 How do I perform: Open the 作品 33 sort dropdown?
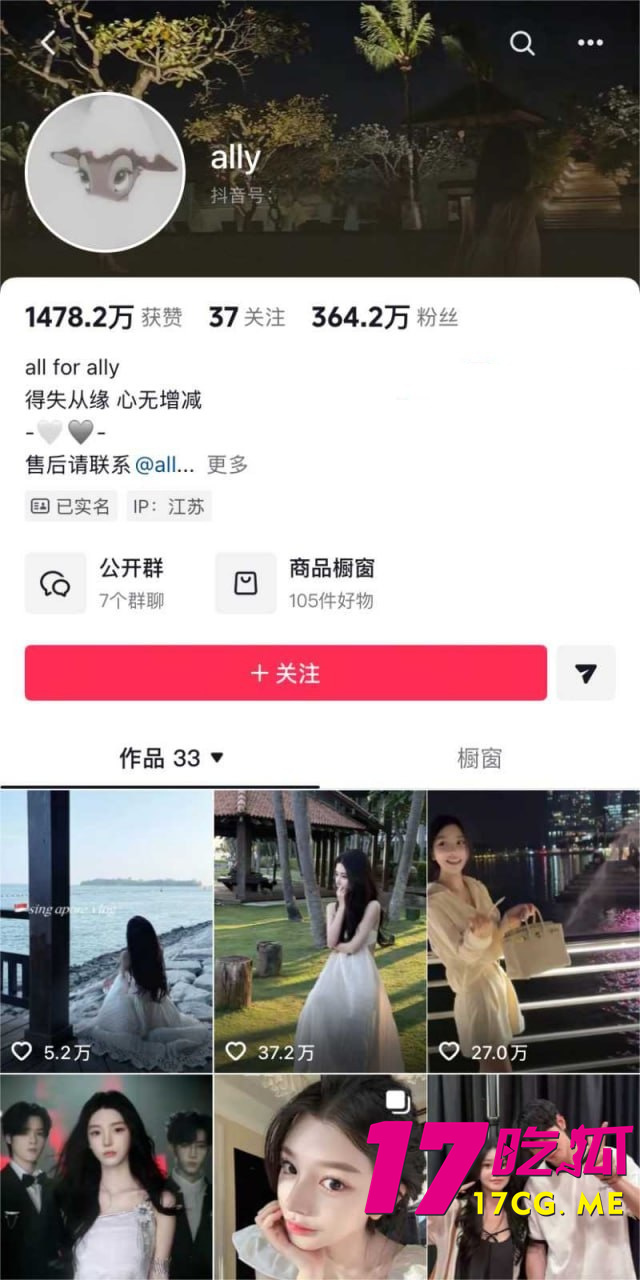pyautogui.click(x=172, y=759)
